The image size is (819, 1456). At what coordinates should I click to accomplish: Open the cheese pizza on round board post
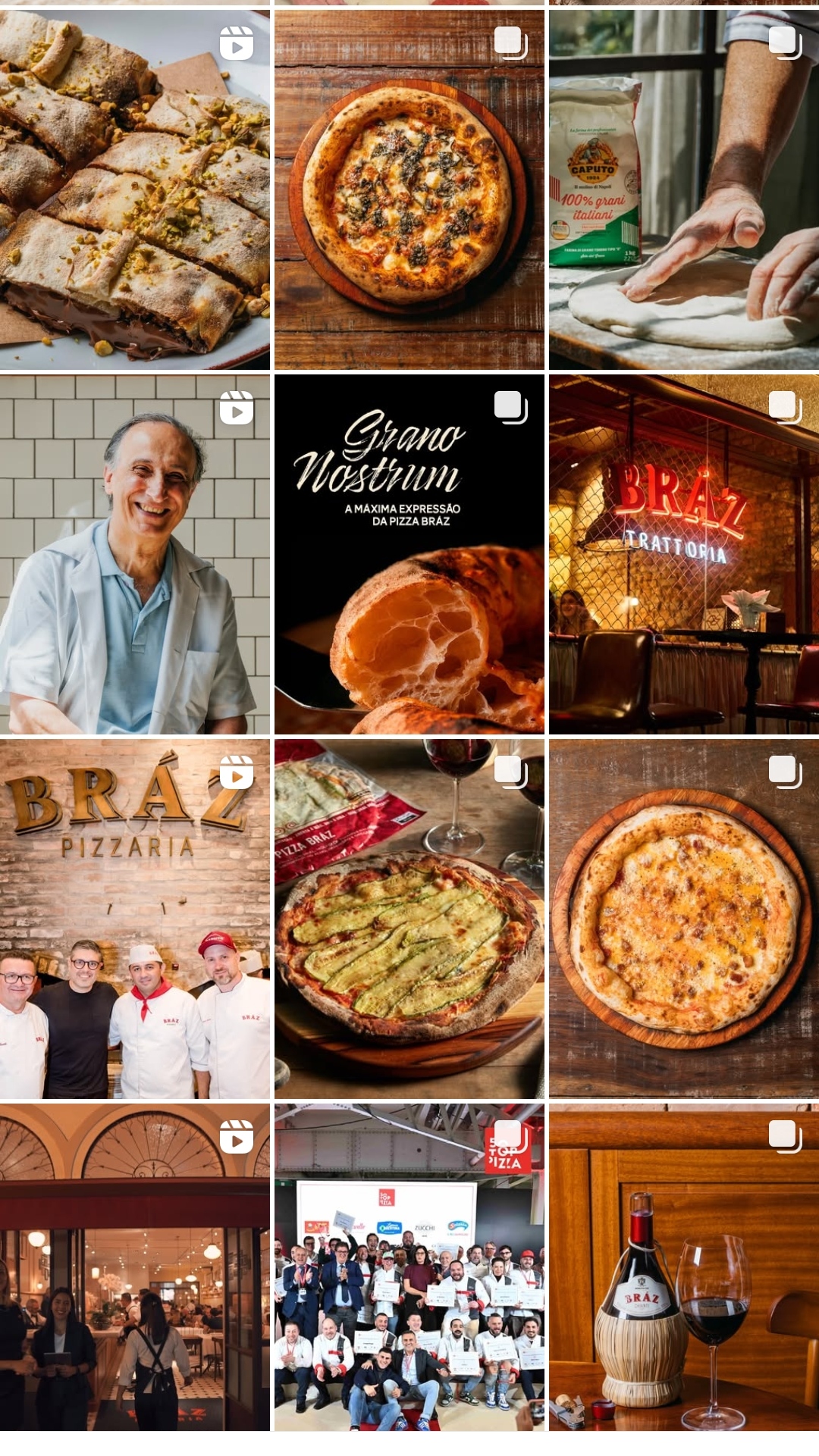pyautogui.click(x=683, y=919)
